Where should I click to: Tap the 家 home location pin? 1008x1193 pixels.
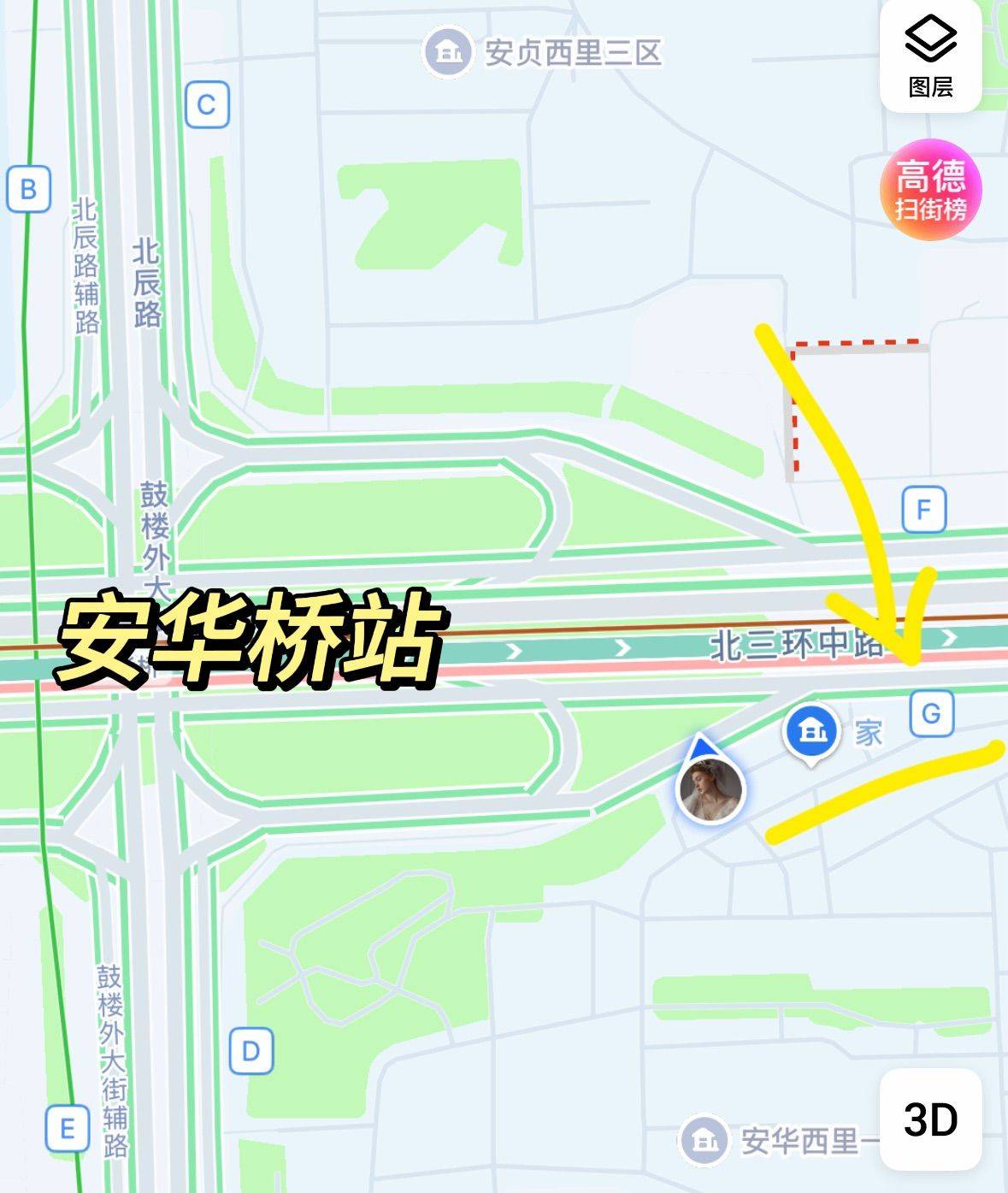tap(811, 733)
